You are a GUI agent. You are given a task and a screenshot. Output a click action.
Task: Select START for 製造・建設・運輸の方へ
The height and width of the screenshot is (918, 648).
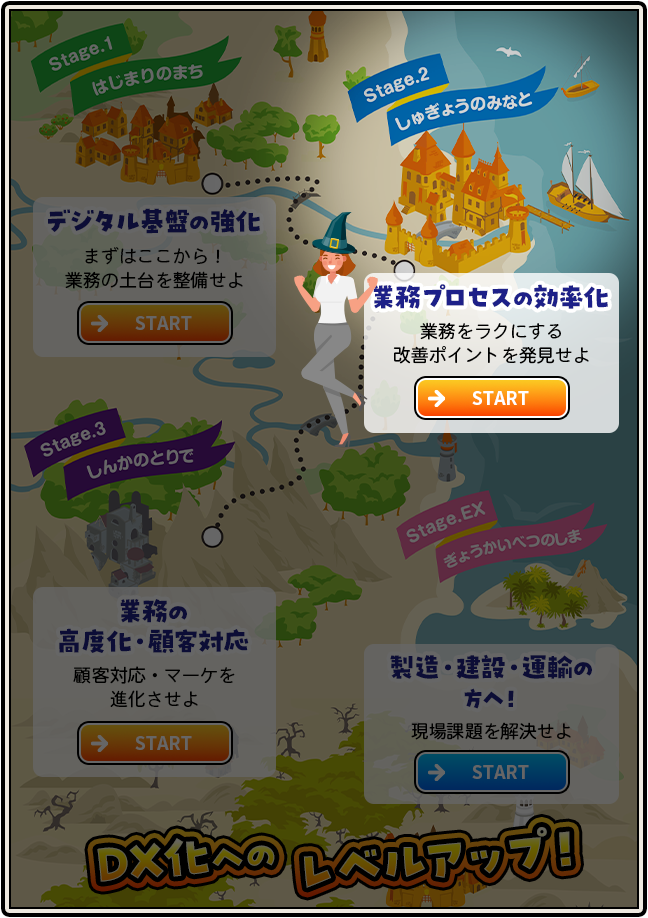click(x=492, y=772)
